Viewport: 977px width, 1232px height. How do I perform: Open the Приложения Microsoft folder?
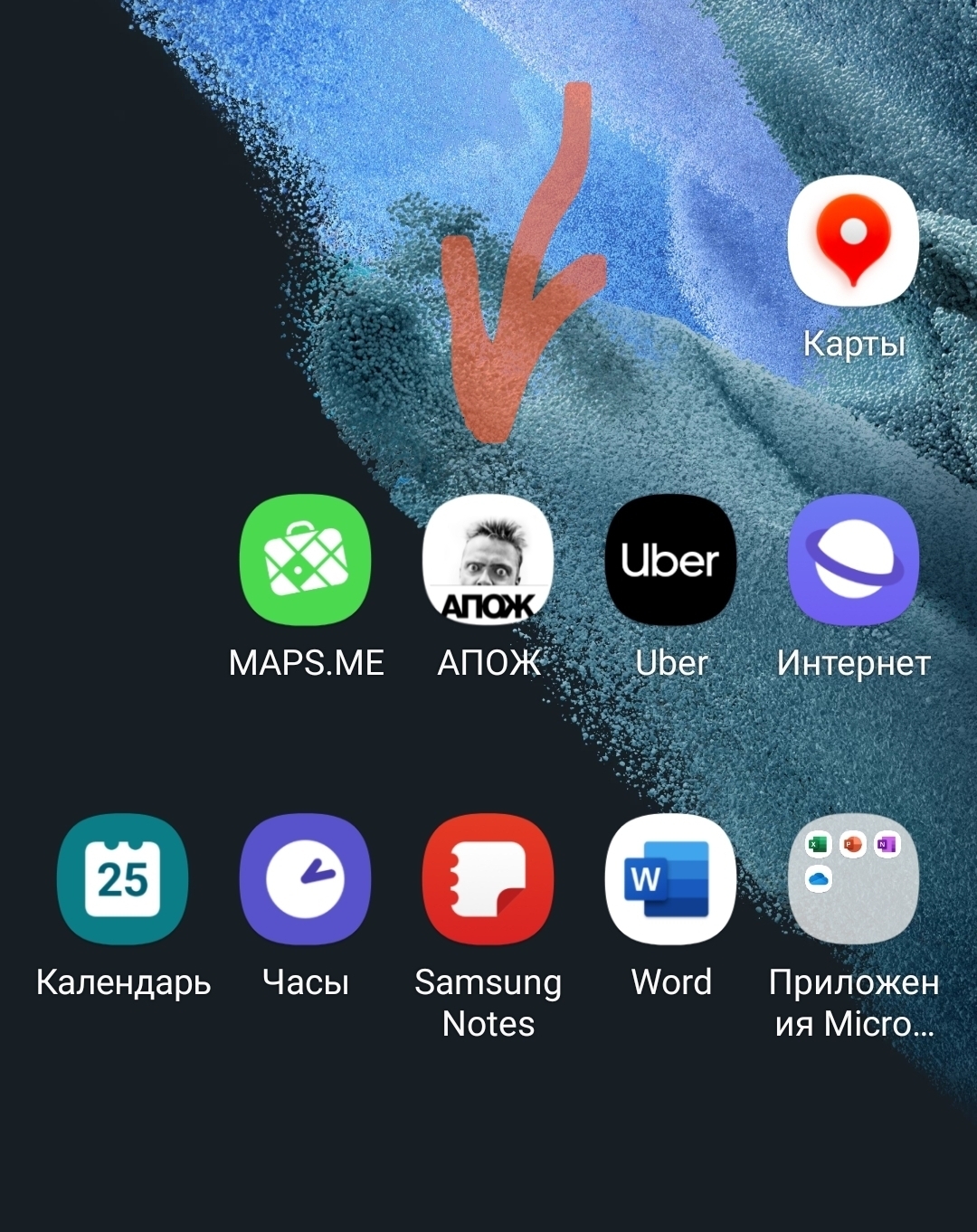[x=853, y=879]
